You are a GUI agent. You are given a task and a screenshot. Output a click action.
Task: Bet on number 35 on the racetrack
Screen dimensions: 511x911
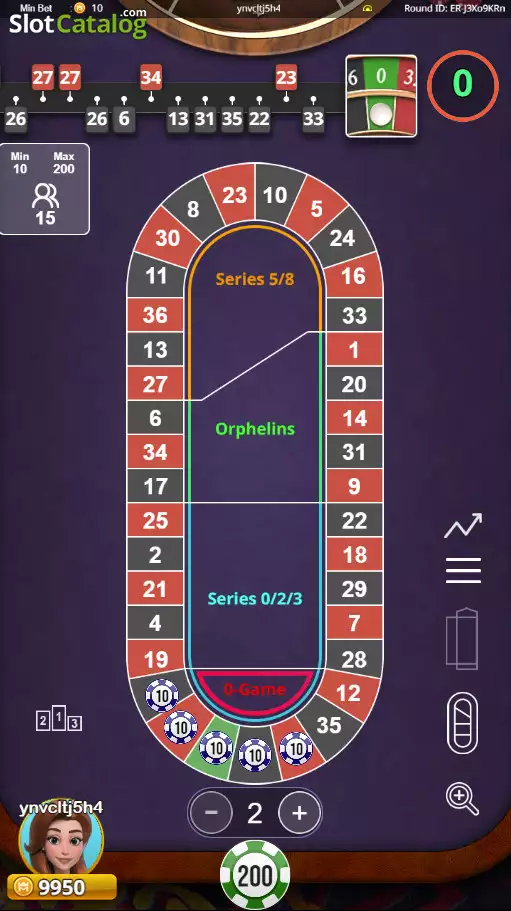[x=329, y=725]
